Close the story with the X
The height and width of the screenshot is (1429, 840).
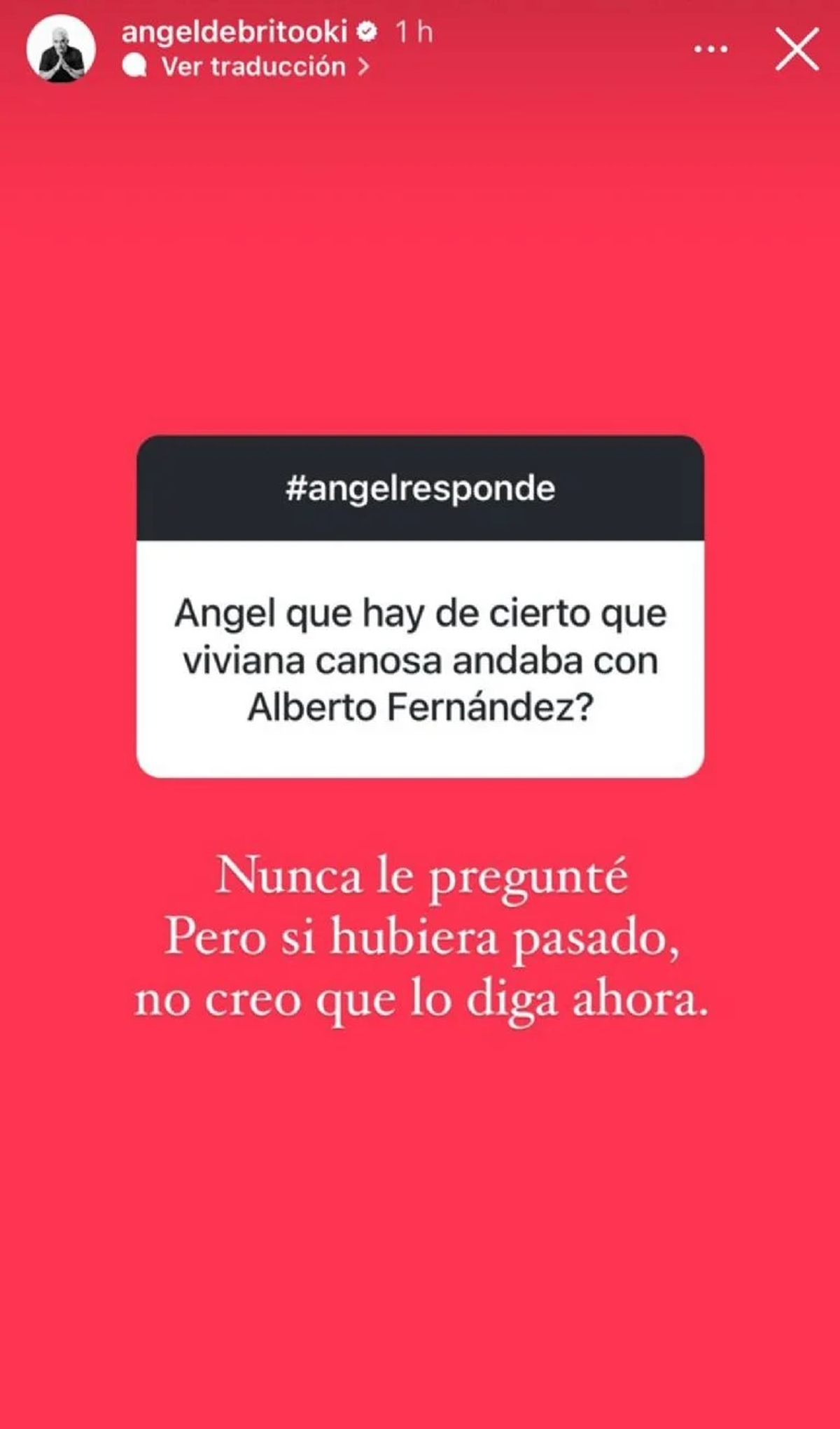tap(797, 49)
